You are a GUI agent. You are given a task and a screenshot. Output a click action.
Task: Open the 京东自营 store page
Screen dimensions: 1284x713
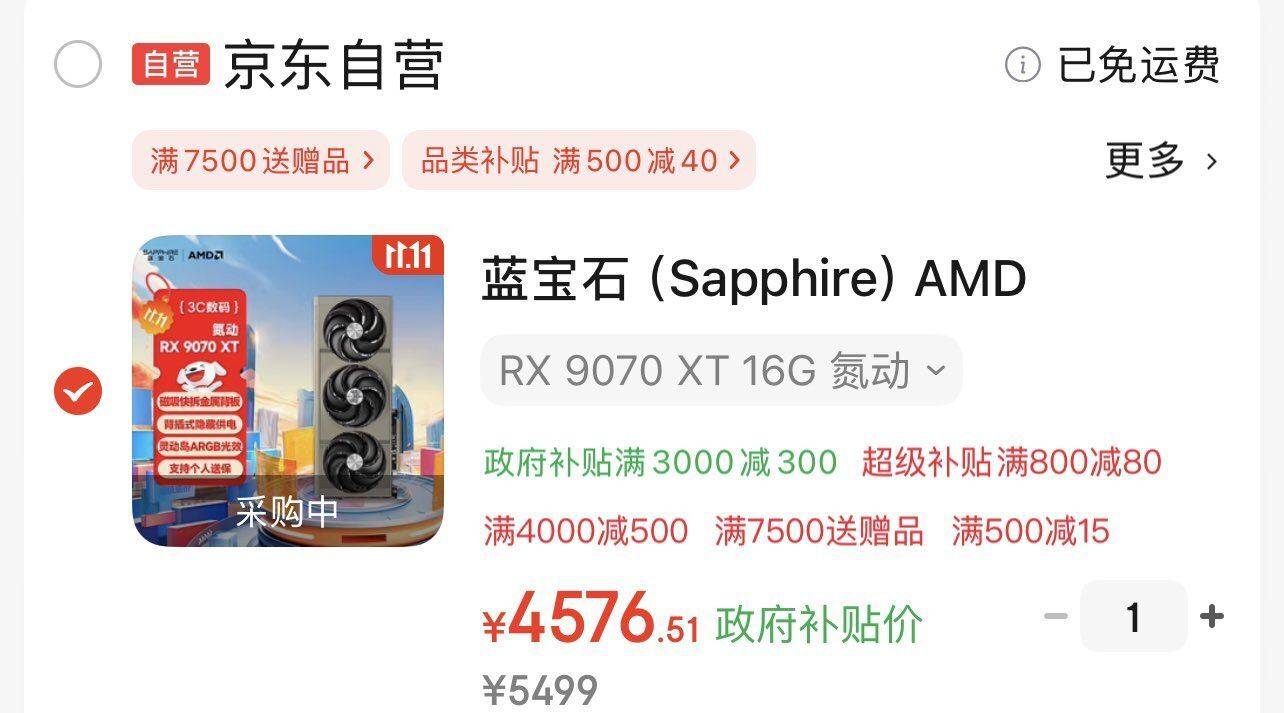point(333,66)
